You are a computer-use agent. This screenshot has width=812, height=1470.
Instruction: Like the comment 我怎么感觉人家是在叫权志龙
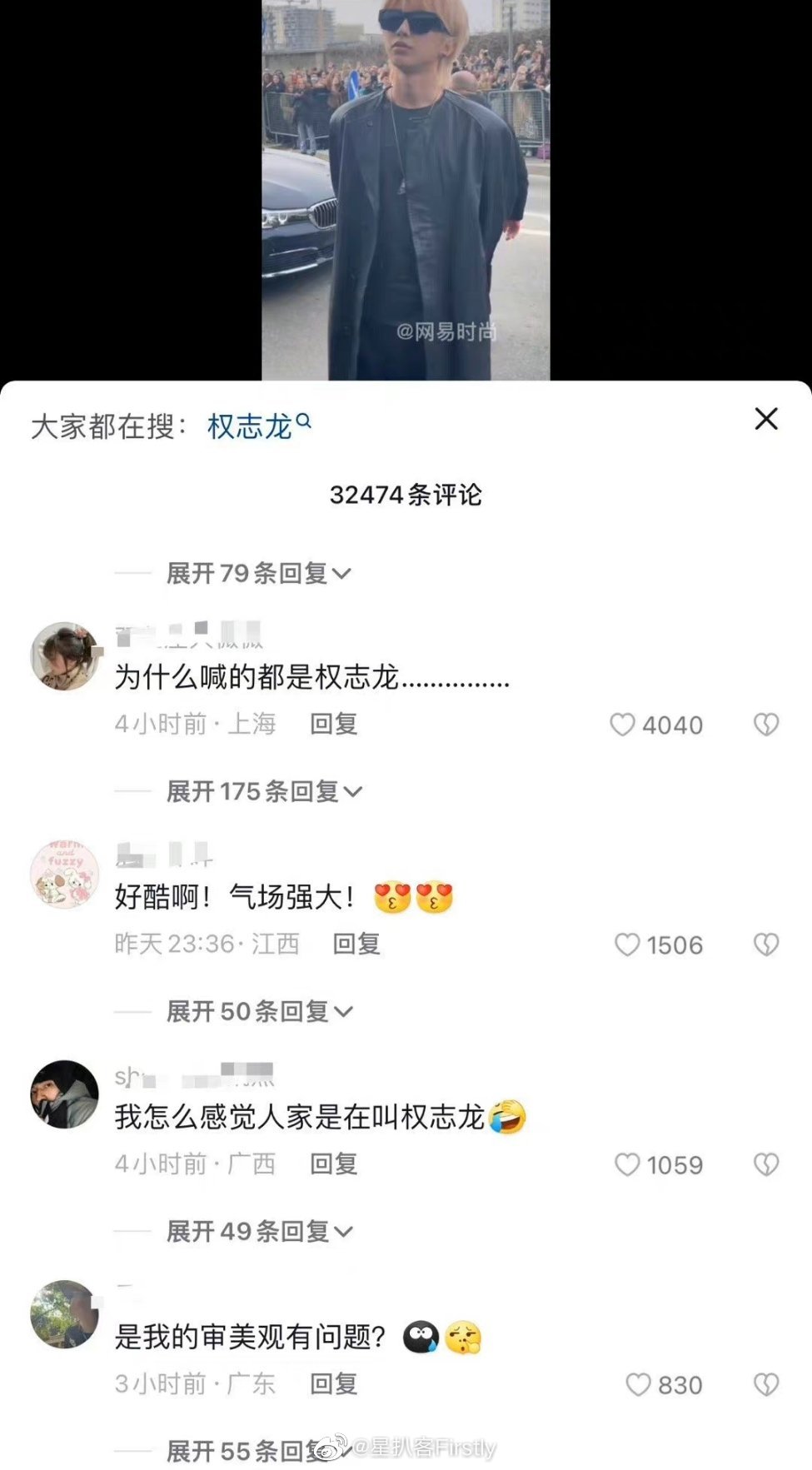(x=627, y=1164)
